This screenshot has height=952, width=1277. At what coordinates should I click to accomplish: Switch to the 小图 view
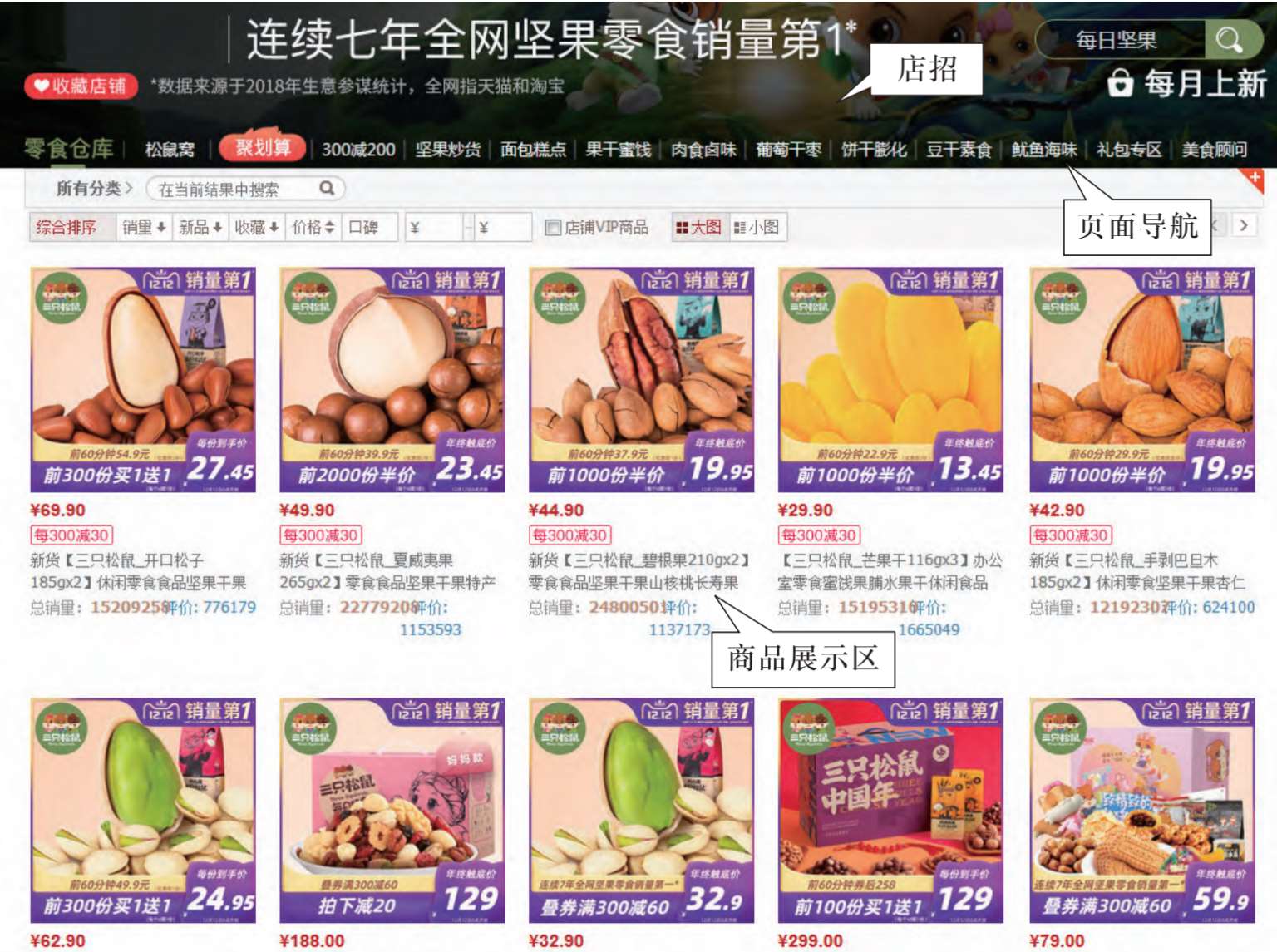(x=757, y=227)
